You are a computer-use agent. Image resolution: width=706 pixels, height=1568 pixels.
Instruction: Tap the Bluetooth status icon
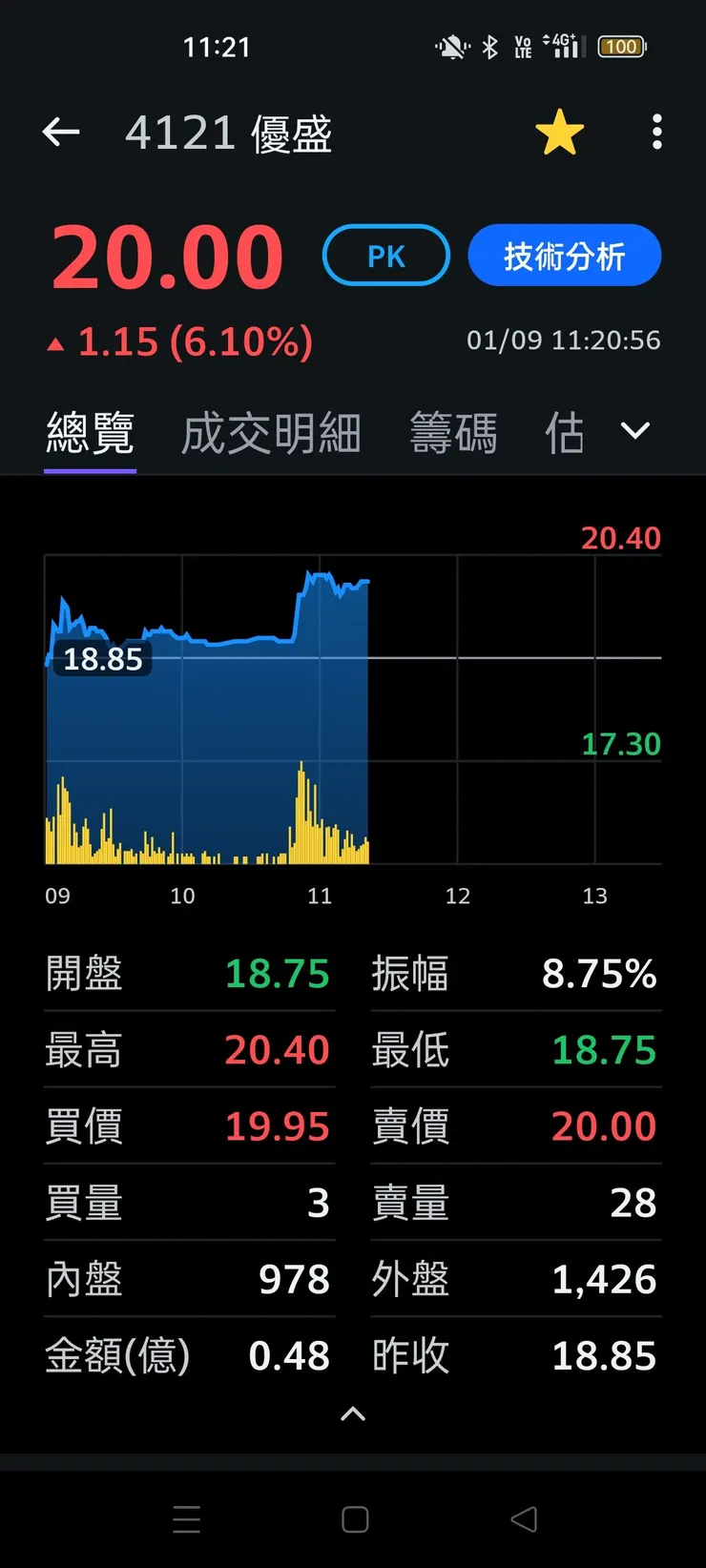[488, 46]
